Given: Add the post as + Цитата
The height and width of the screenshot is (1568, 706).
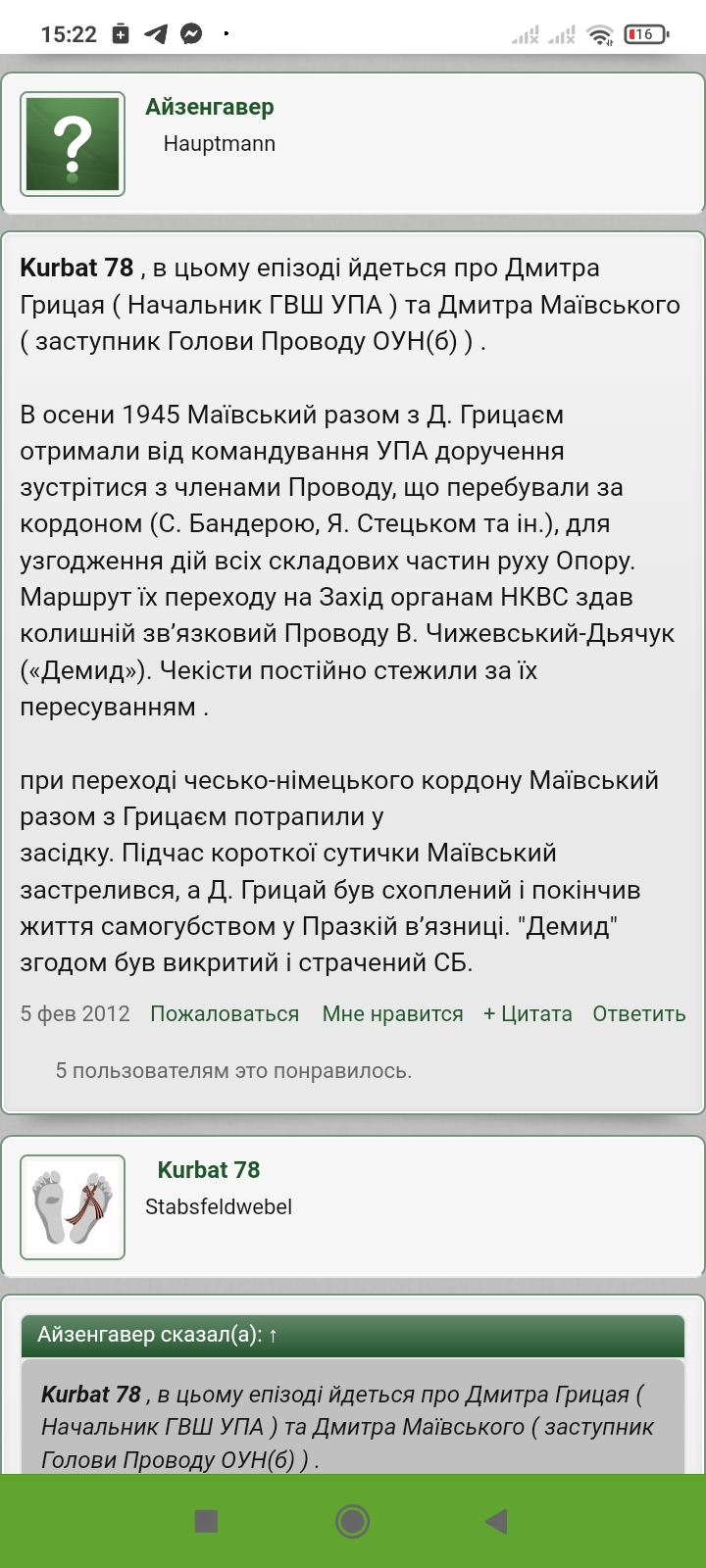Looking at the screenshot, I should click(x=528, y=1013).
